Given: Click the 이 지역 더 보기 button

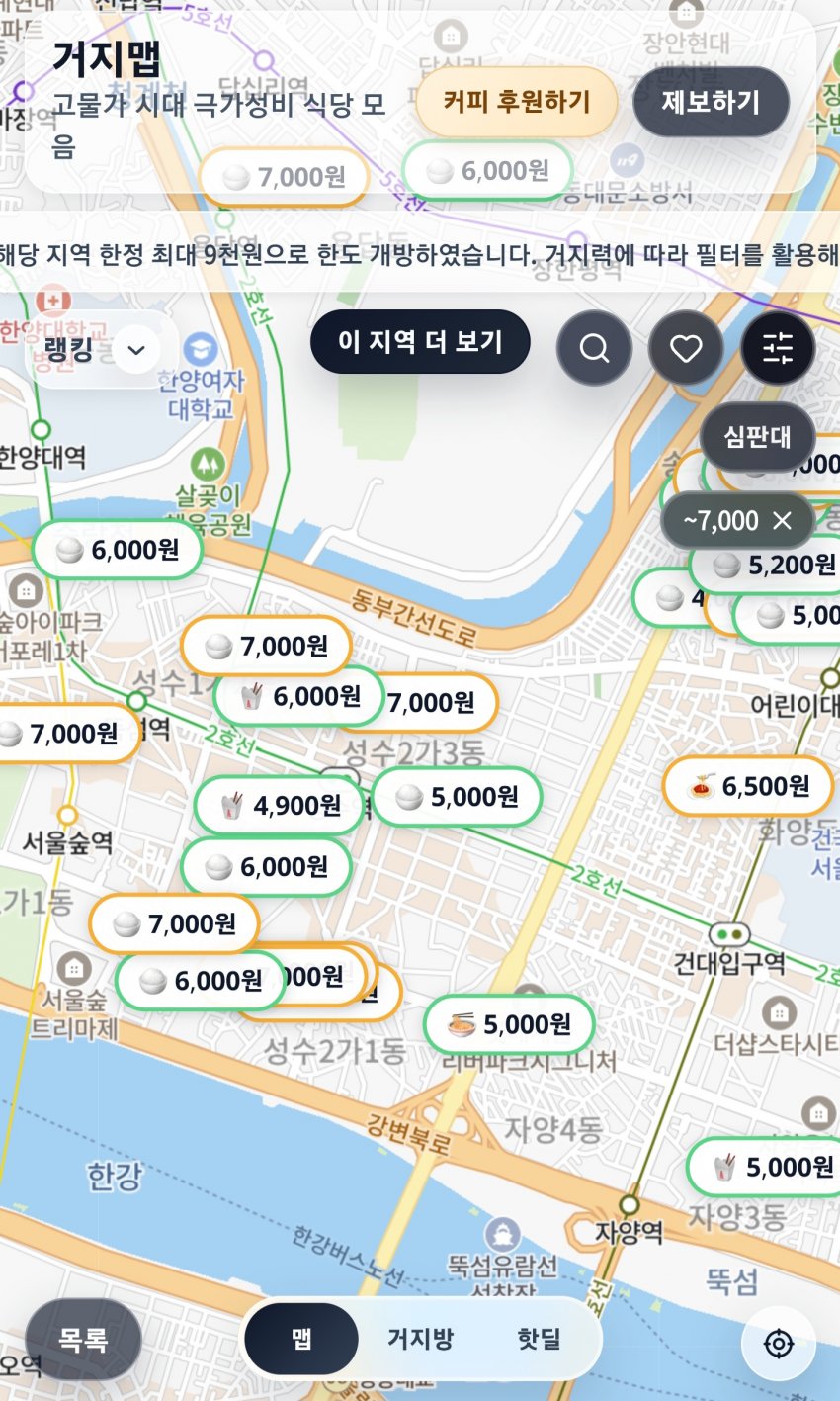Looking at the screenshot, I should 419,341.
